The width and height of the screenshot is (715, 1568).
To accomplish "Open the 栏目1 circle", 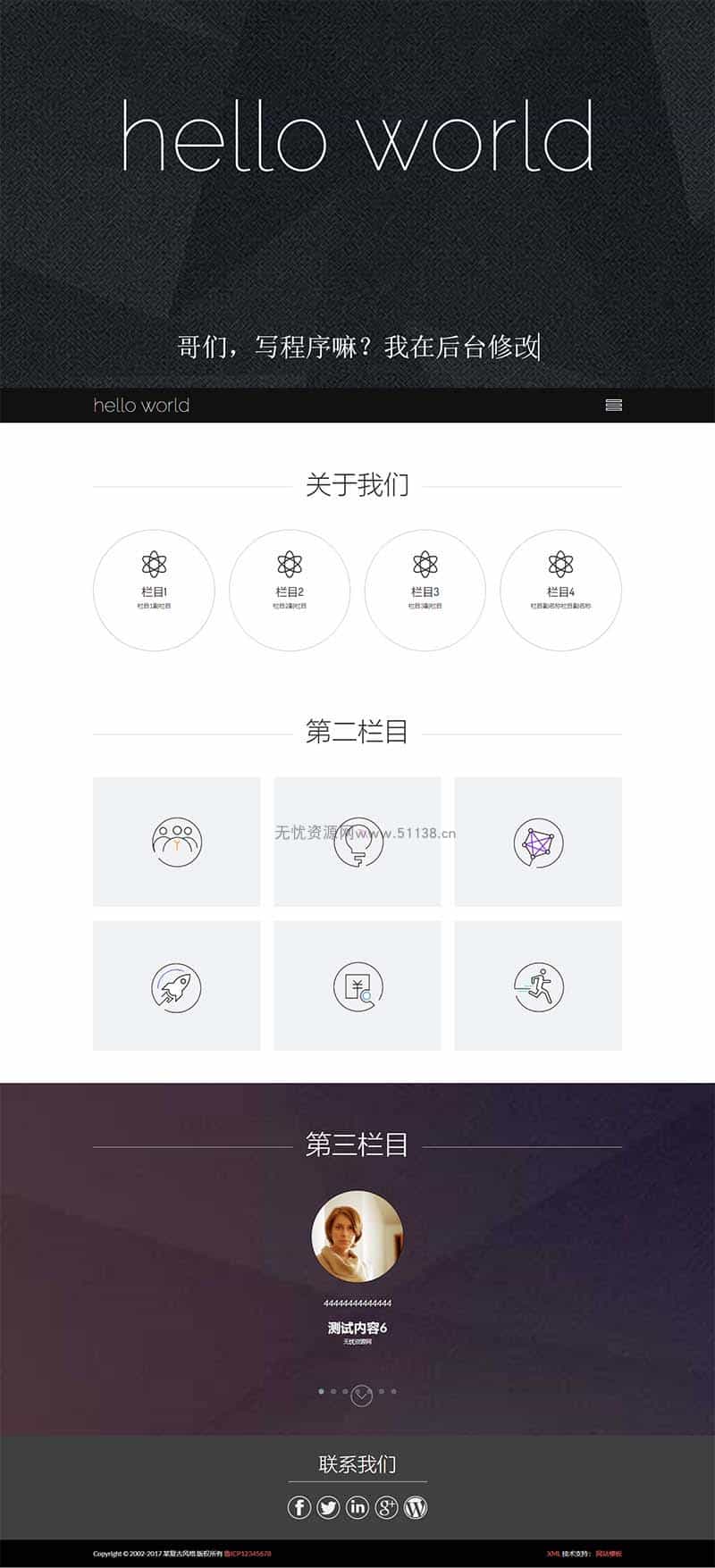I will (154, 591).
